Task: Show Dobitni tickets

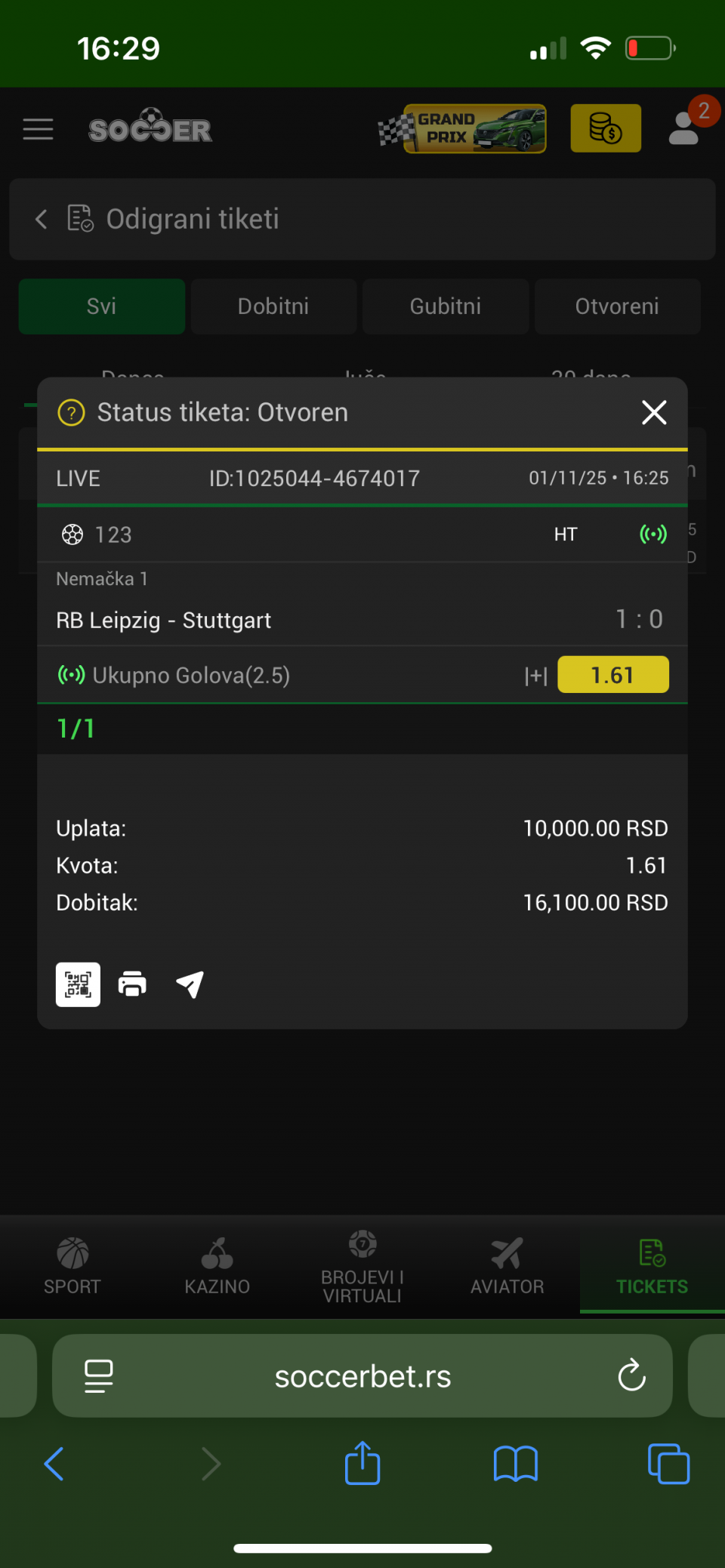Action: [273, 307]
